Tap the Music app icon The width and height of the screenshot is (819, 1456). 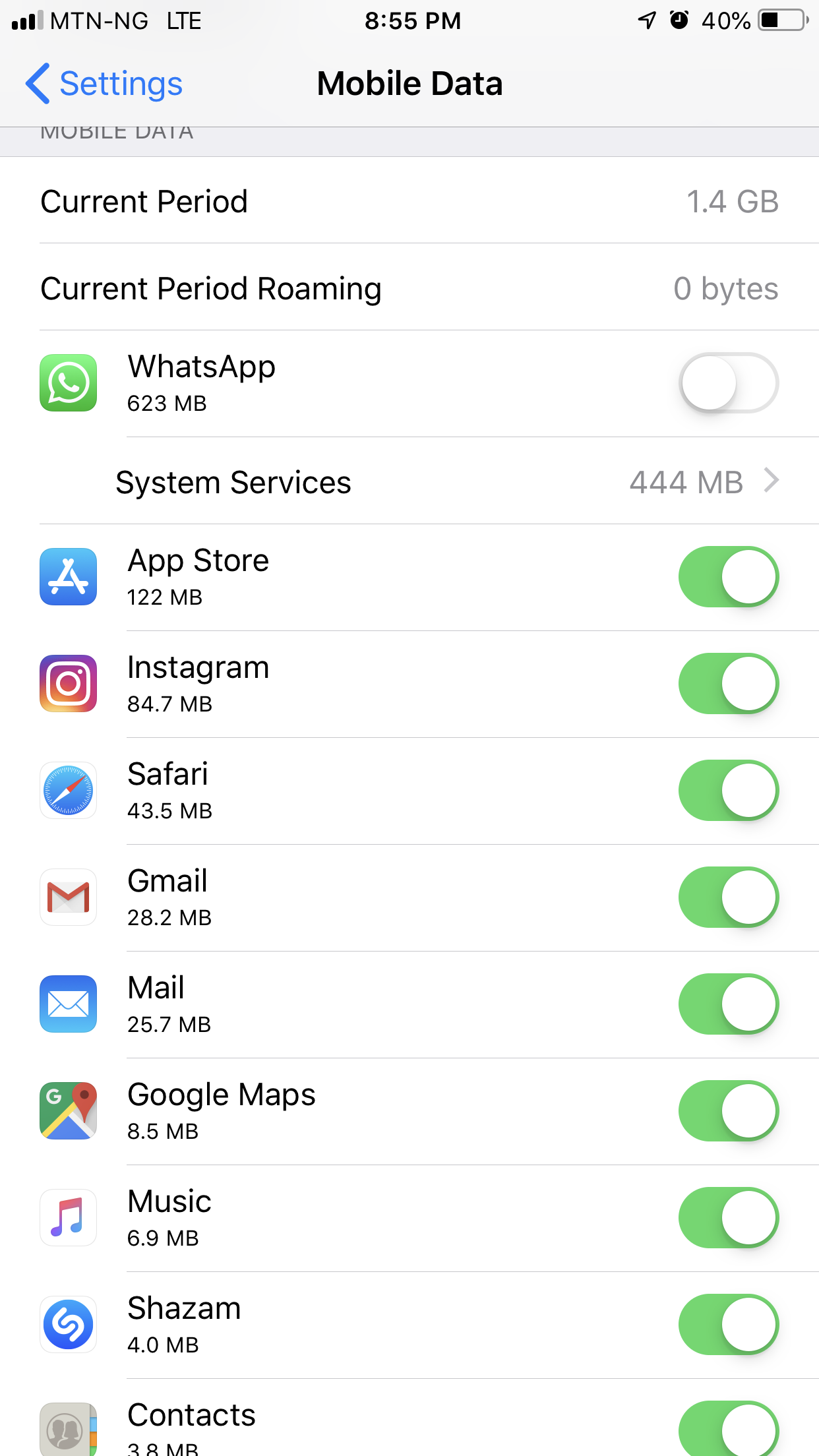coord(68,1217)
